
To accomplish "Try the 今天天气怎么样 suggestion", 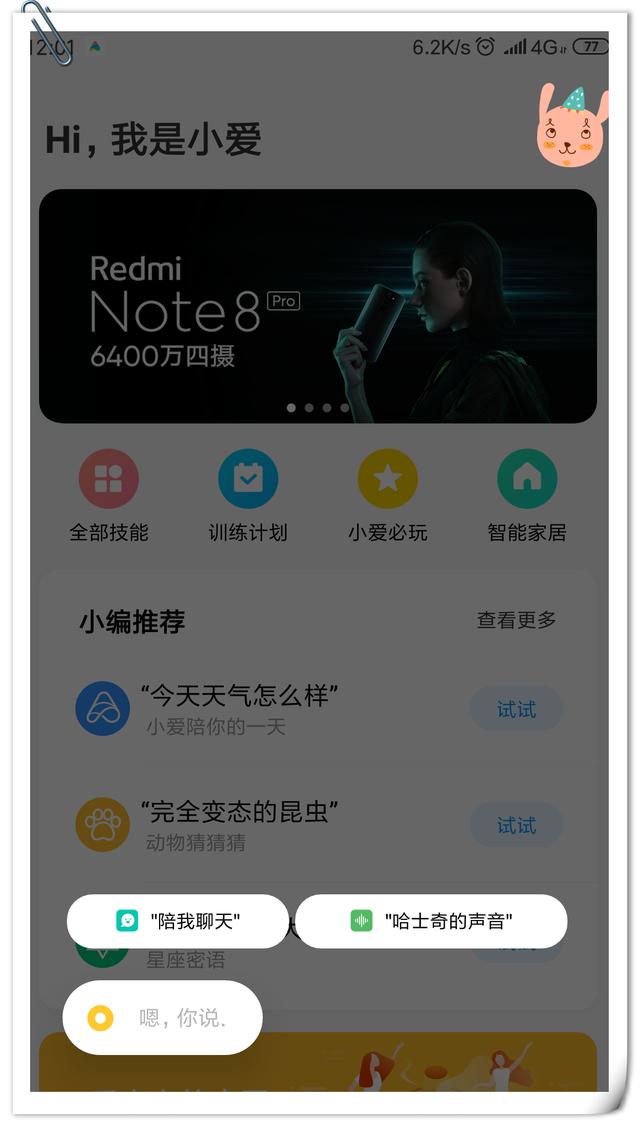I will (516, 710).
